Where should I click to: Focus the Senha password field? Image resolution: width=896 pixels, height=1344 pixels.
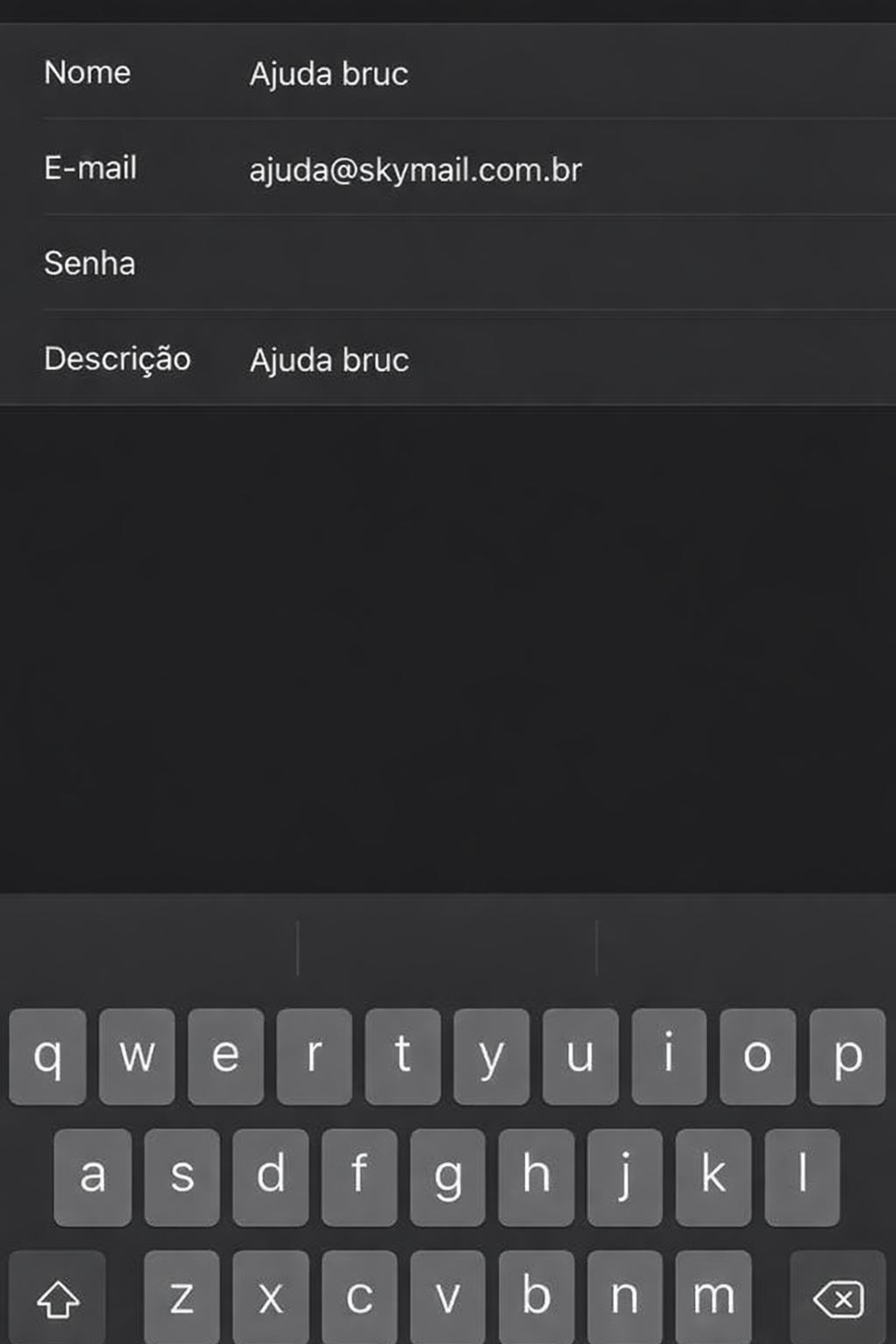525,263
